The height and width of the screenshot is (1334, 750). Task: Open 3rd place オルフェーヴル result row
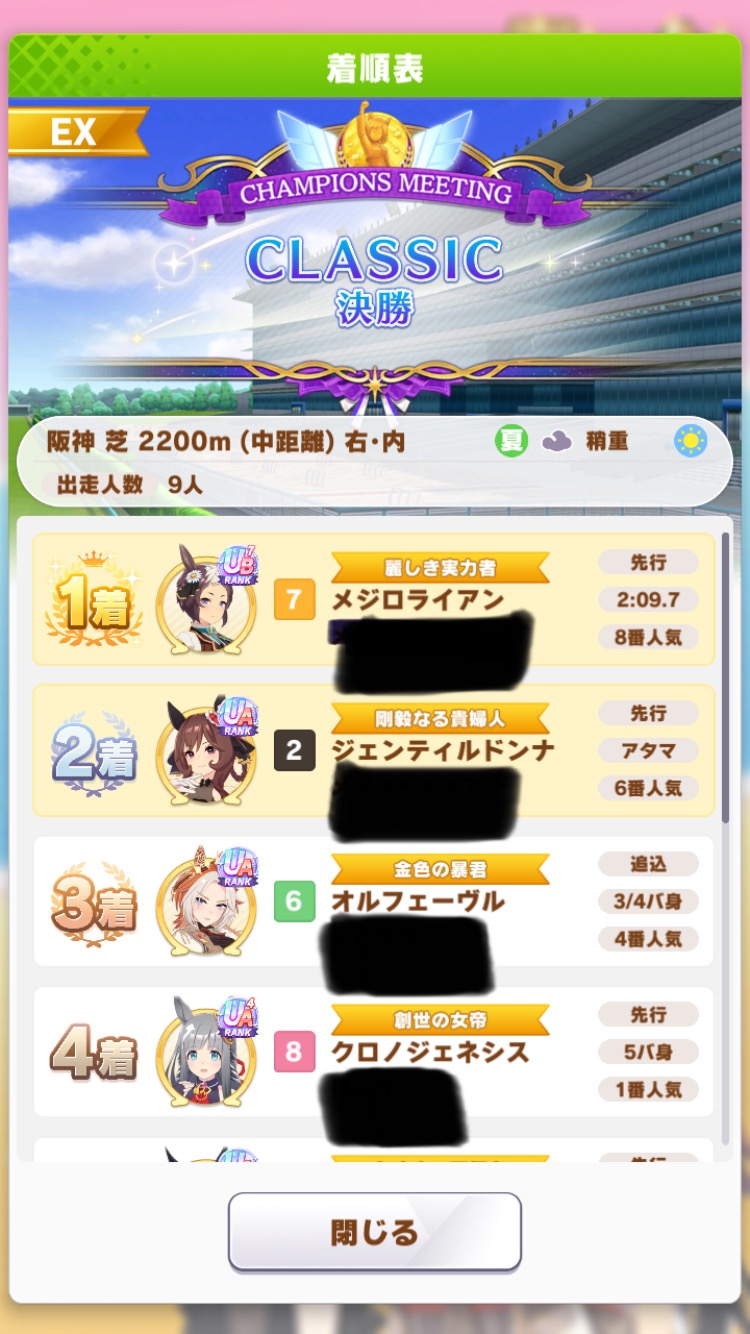[x=374, y=901]
